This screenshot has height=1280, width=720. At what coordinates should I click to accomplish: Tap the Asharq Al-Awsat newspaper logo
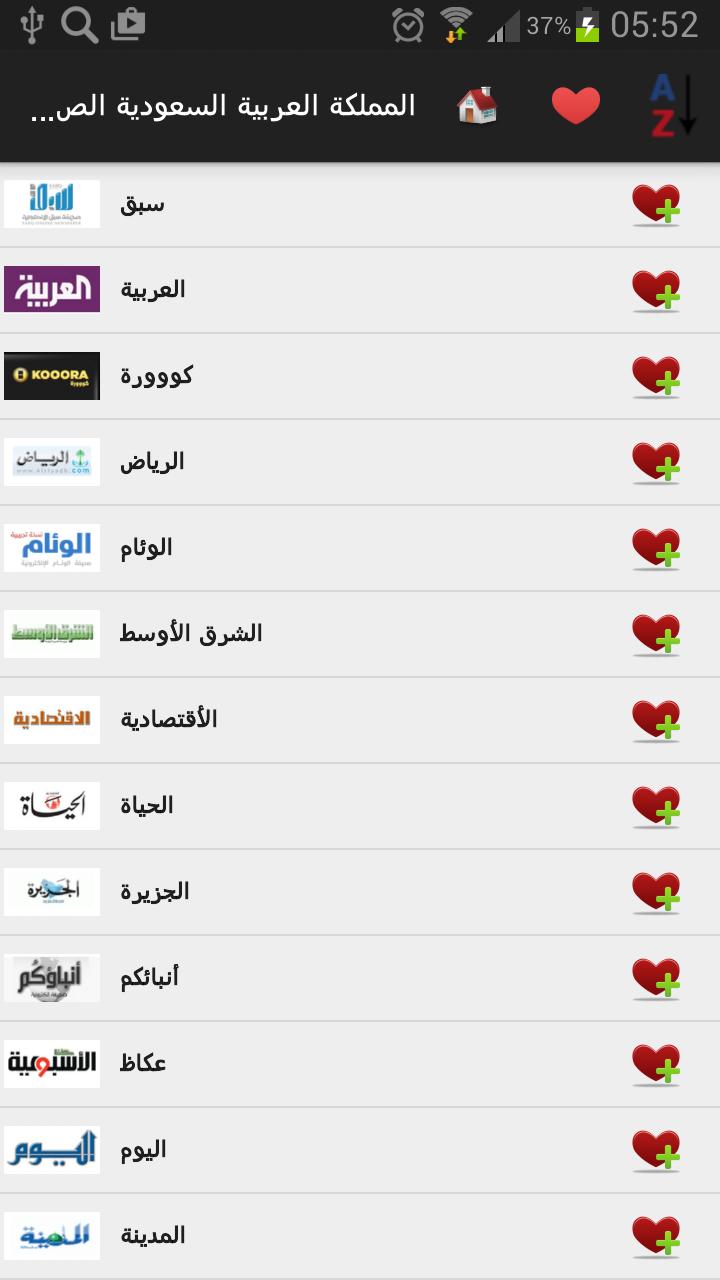50,633
